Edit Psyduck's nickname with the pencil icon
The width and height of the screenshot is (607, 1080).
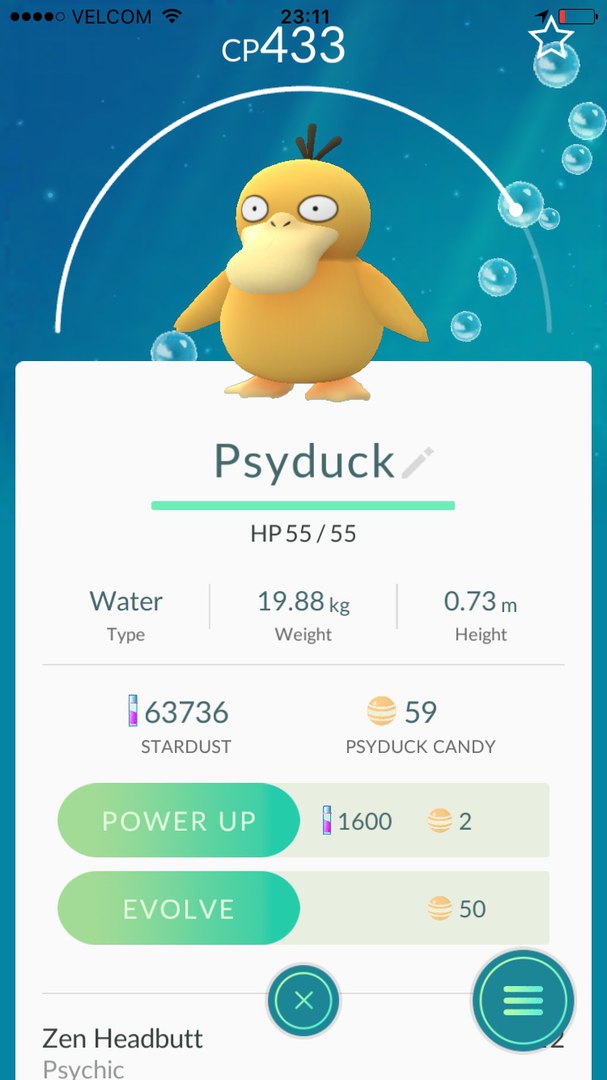coord(417,463)
